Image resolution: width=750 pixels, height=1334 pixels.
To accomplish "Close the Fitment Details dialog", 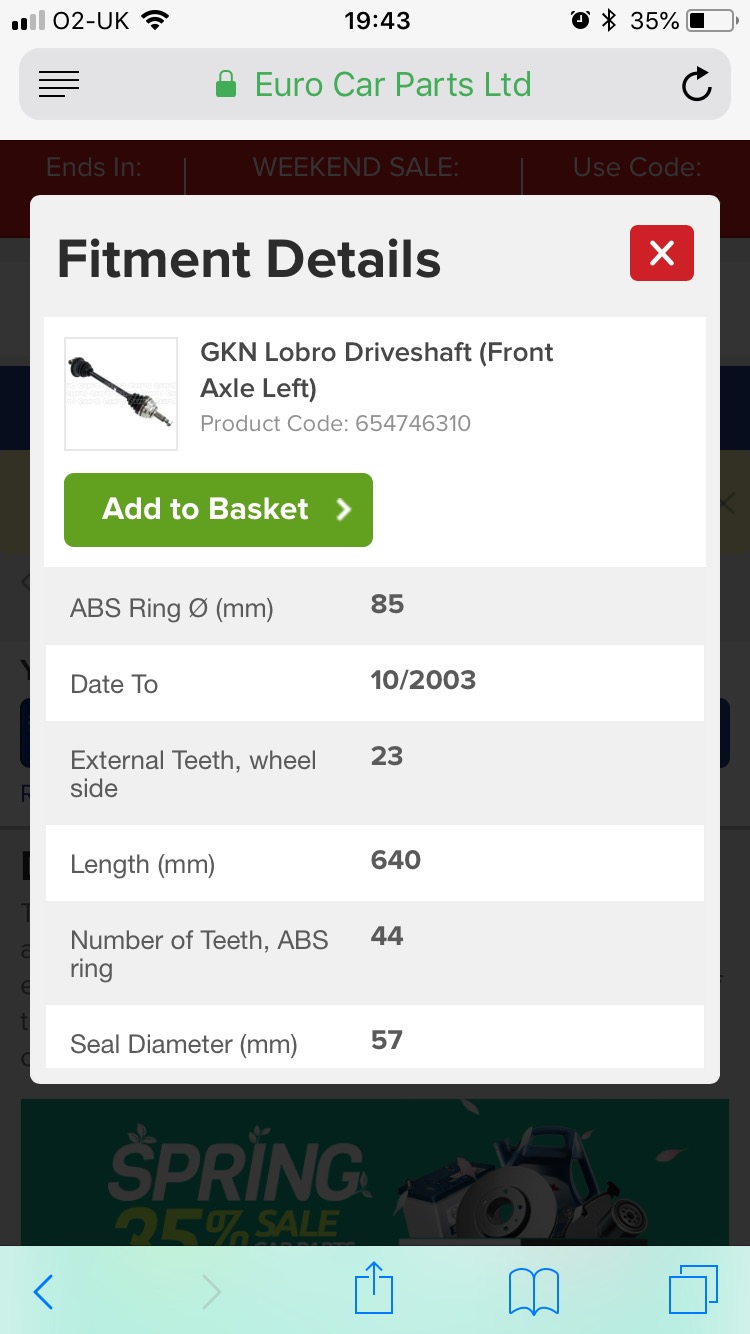I will tap(661, 253).
